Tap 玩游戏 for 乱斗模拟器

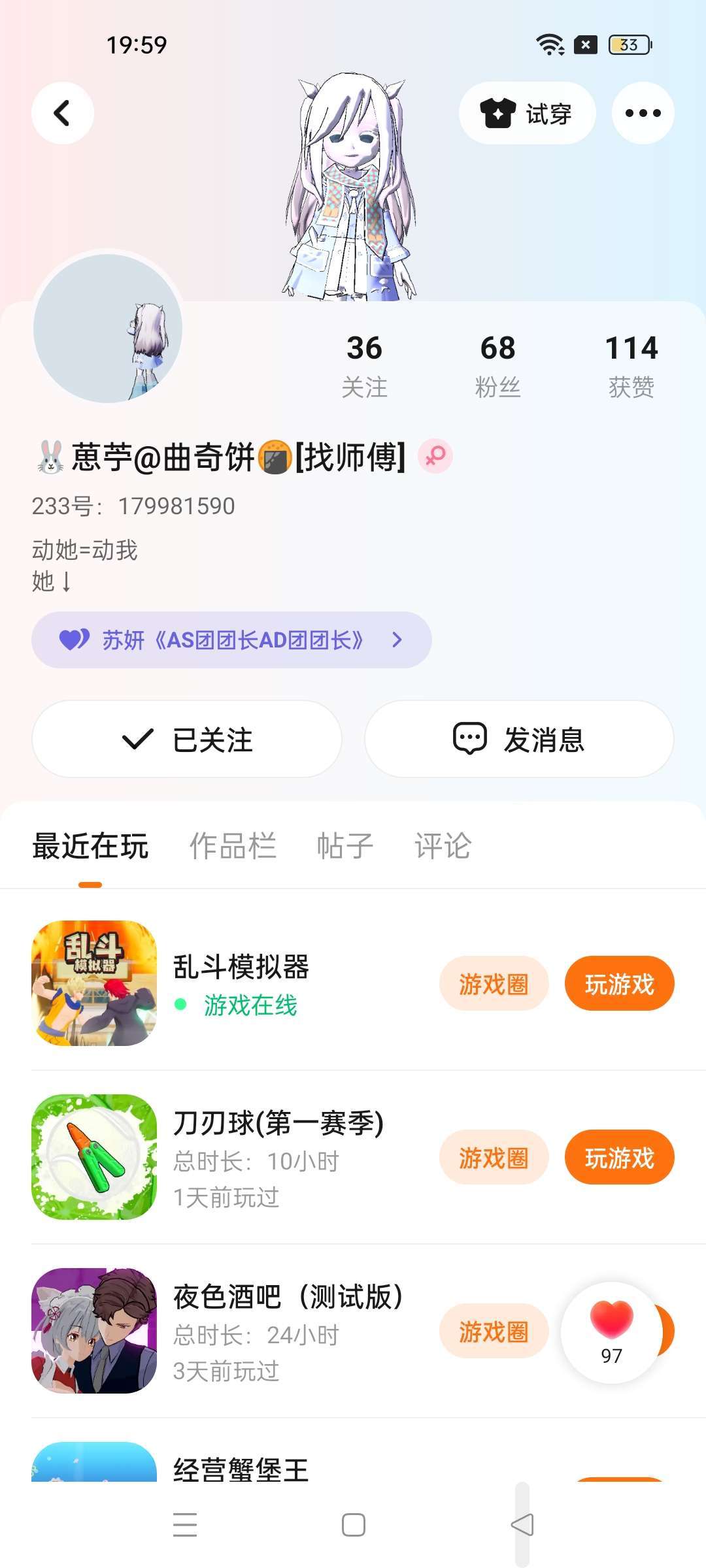(619, 983)
